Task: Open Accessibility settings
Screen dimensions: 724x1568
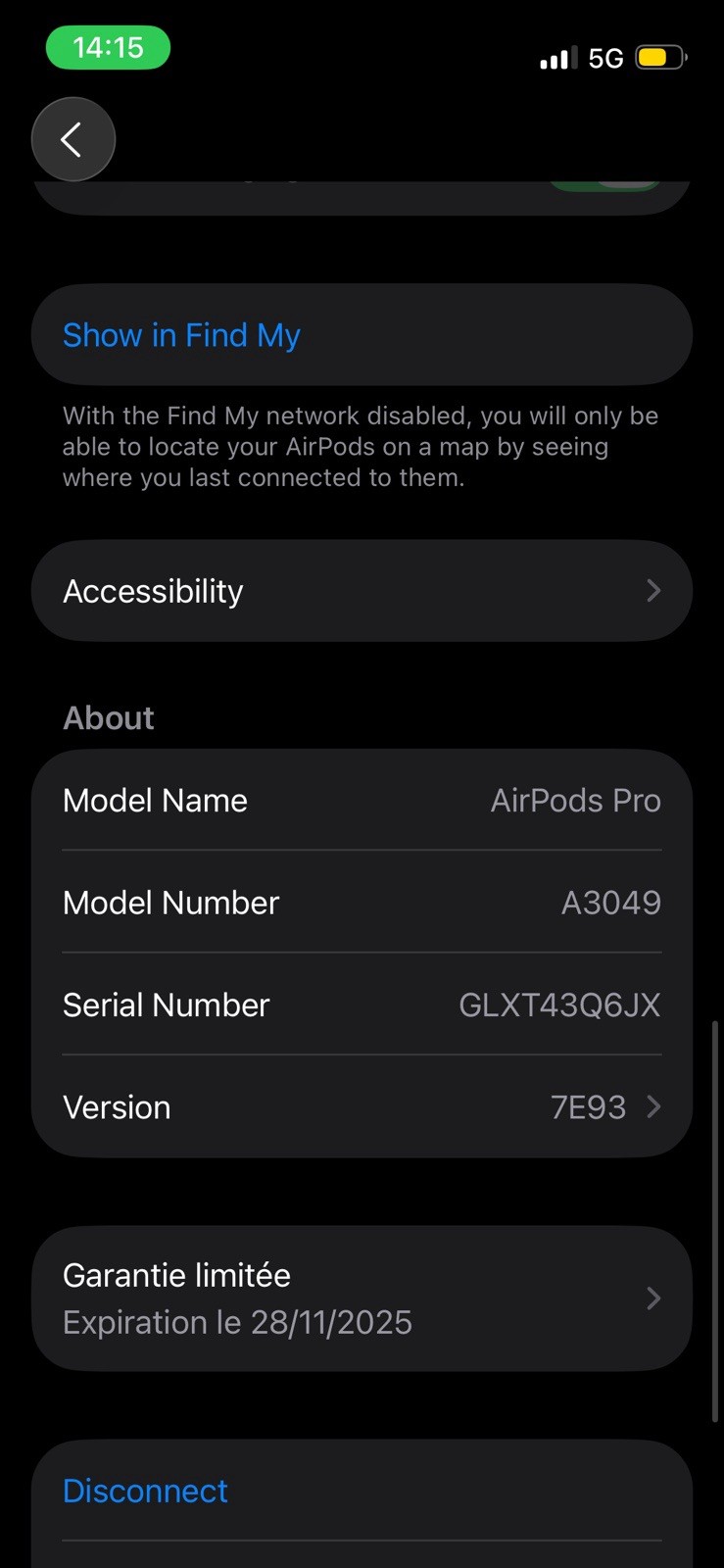Action: coord(361,591)
